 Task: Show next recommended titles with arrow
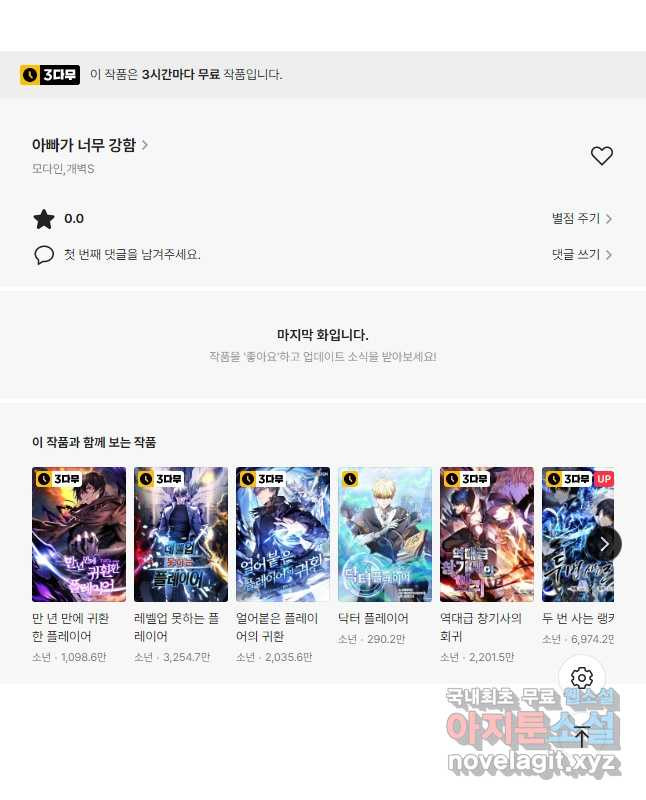[603, 544]
